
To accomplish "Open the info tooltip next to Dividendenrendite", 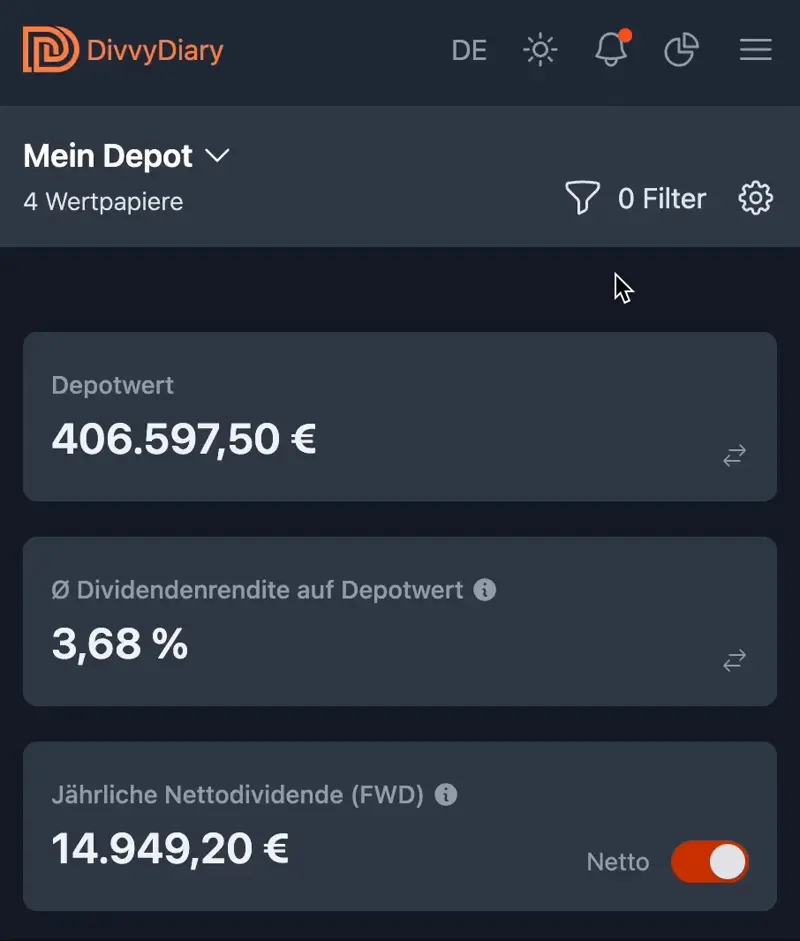I will click(487, 590).
